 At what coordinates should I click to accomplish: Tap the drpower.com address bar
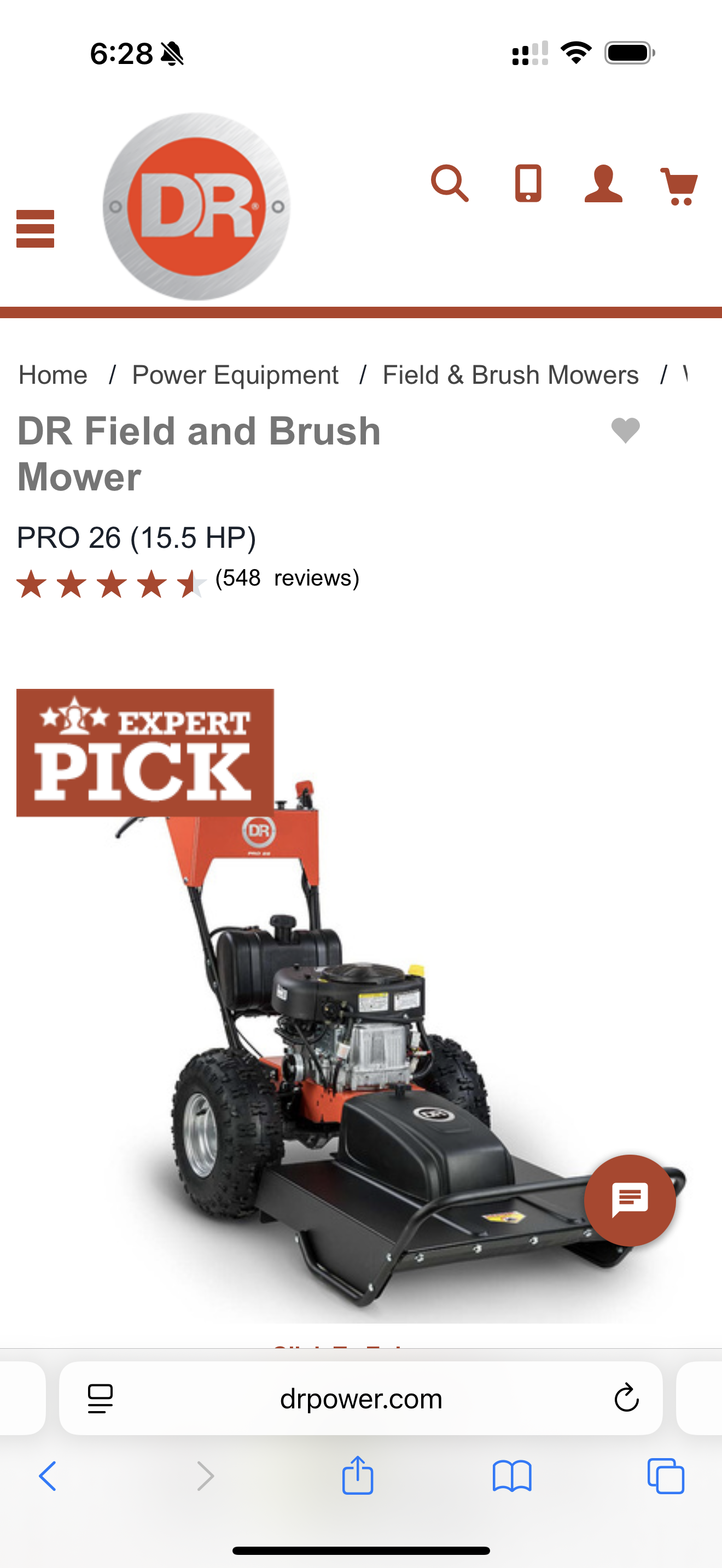(361, 1399)
